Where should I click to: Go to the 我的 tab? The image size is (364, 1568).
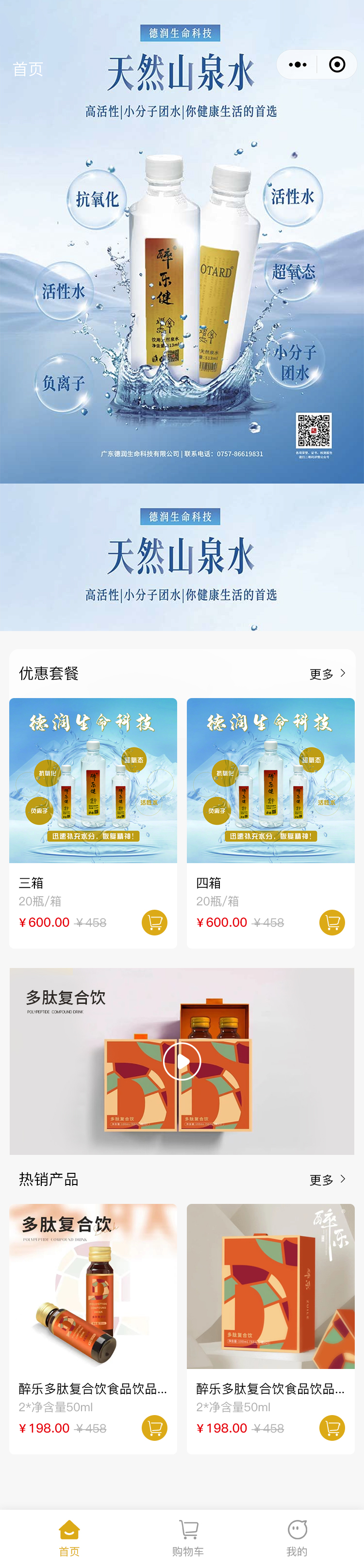click(297, 1537)
